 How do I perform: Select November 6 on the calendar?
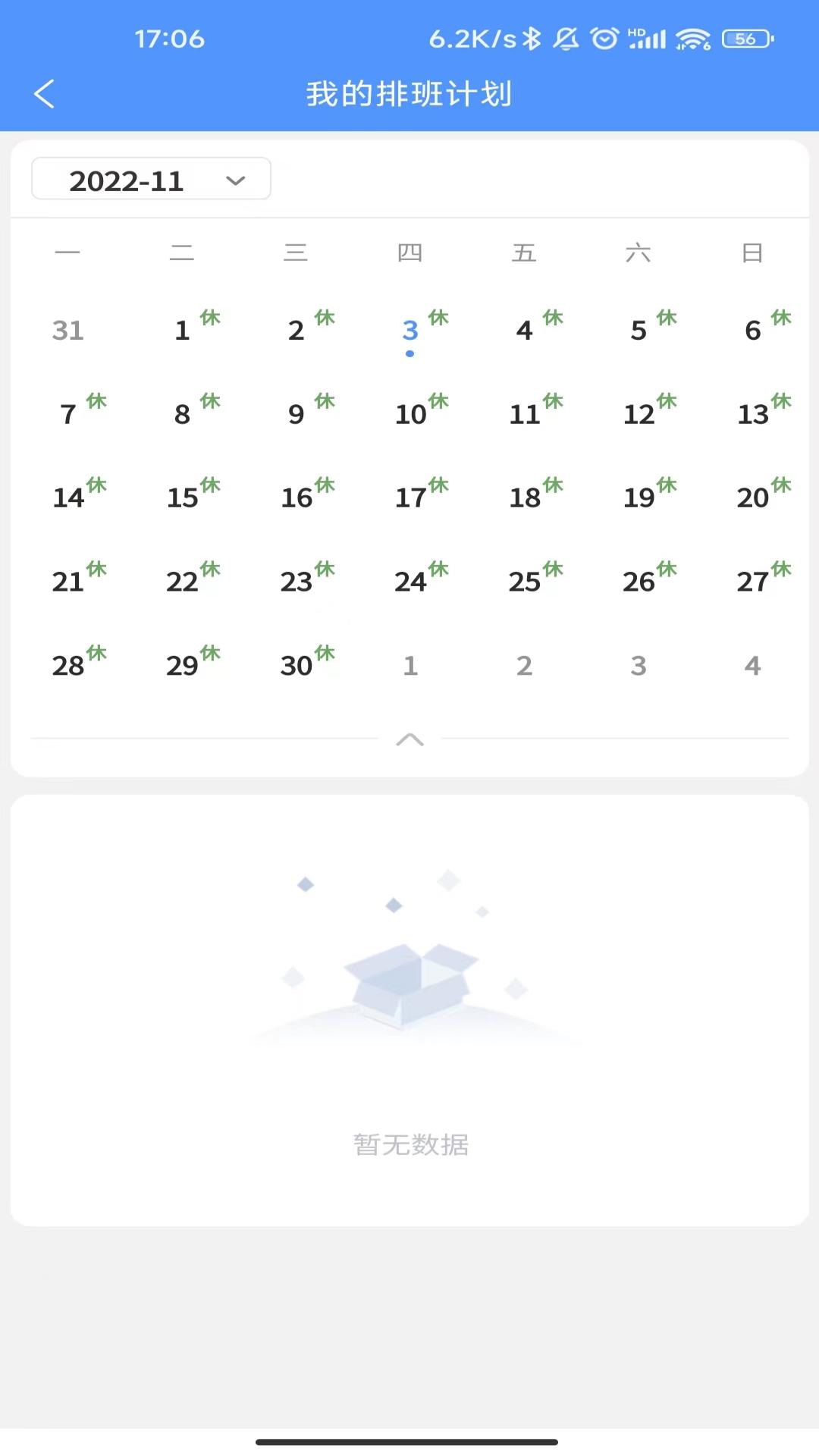(x=752, y=331)
